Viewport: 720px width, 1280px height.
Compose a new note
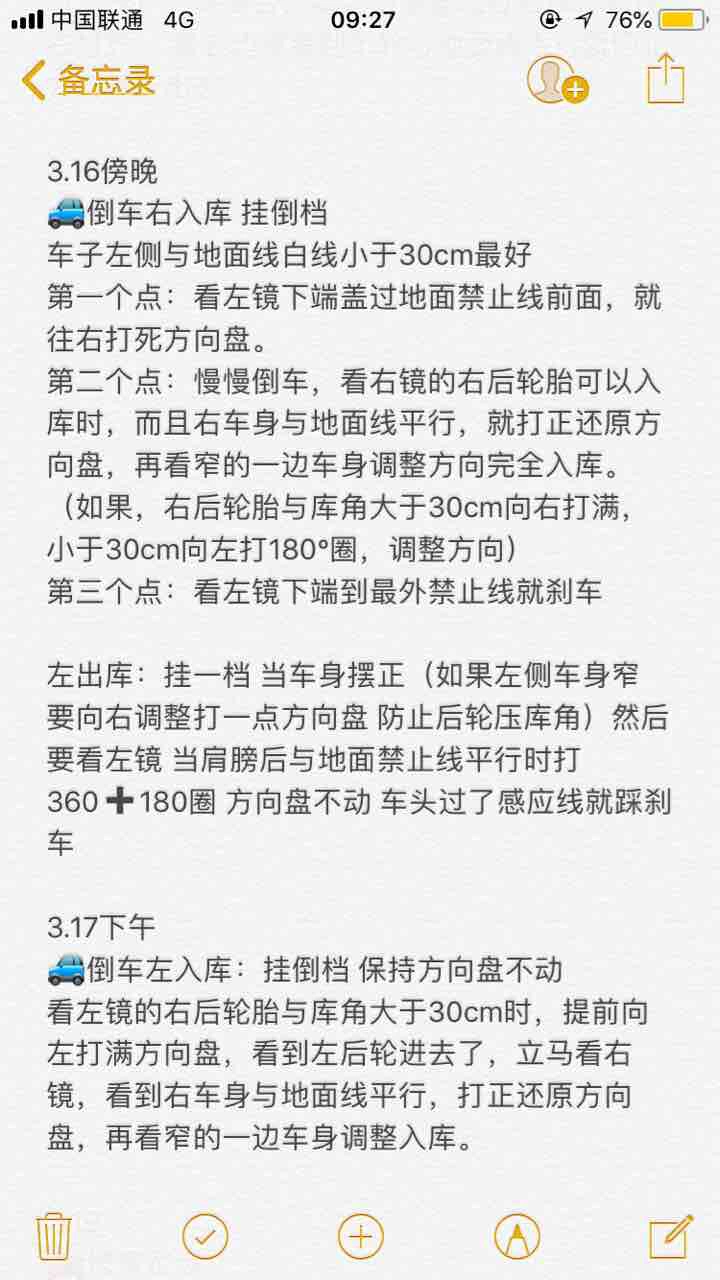(671, 1235)
